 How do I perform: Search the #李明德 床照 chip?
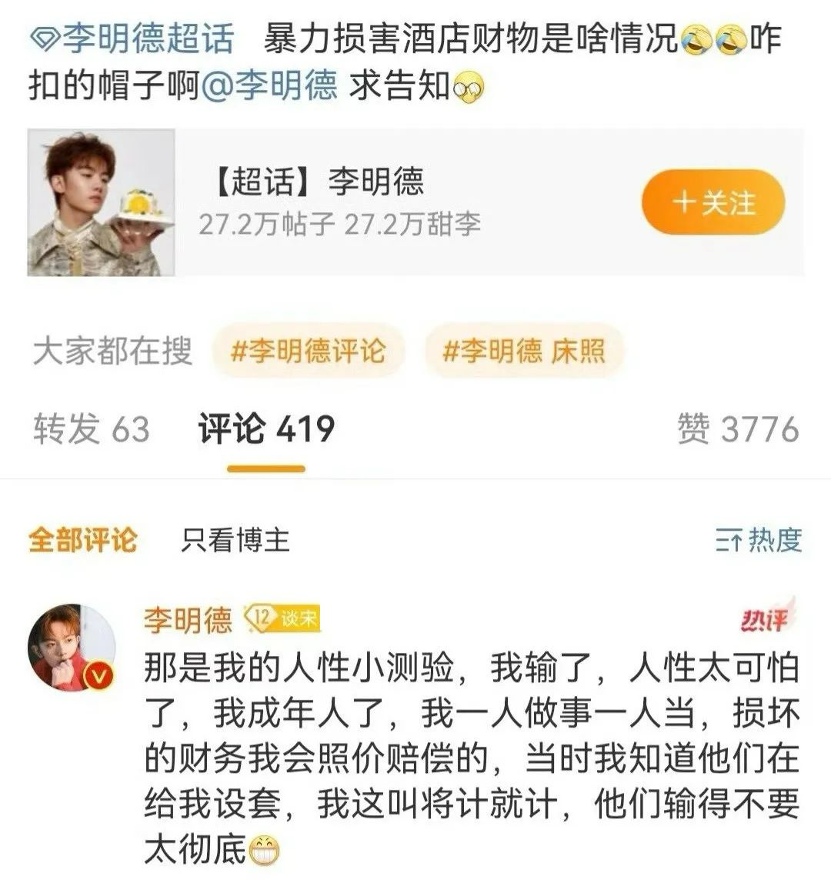click(x=524, y=352)
